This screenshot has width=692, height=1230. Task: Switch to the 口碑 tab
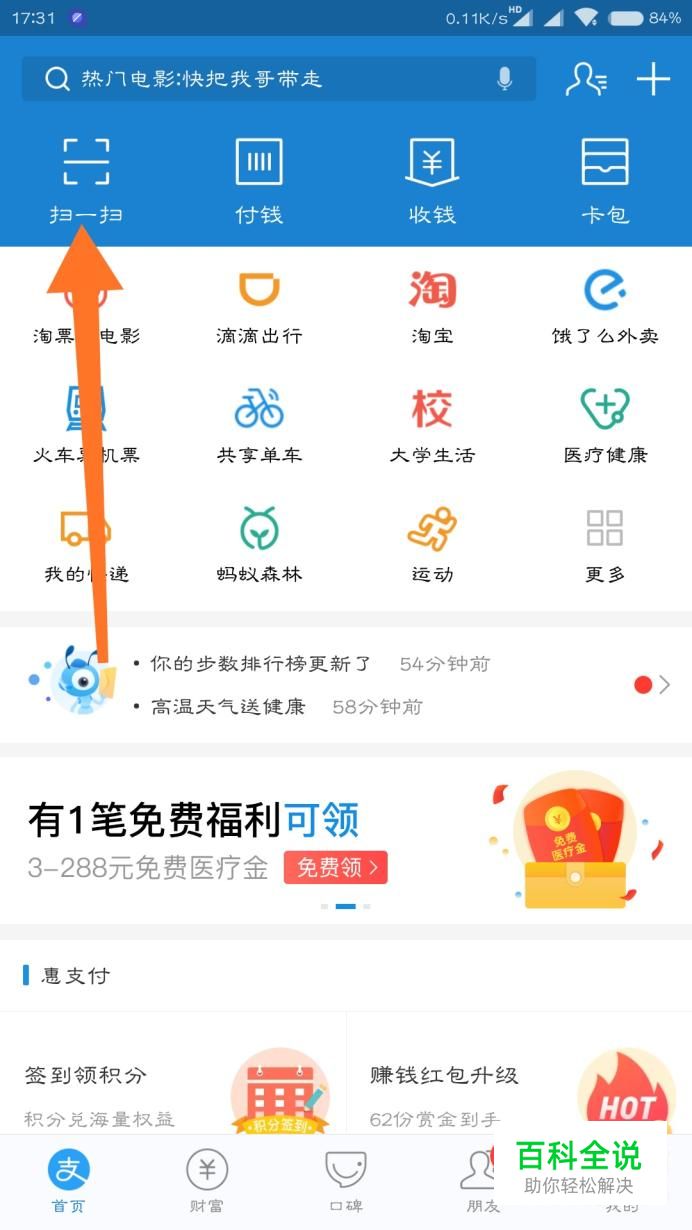tap(346, 1181)
